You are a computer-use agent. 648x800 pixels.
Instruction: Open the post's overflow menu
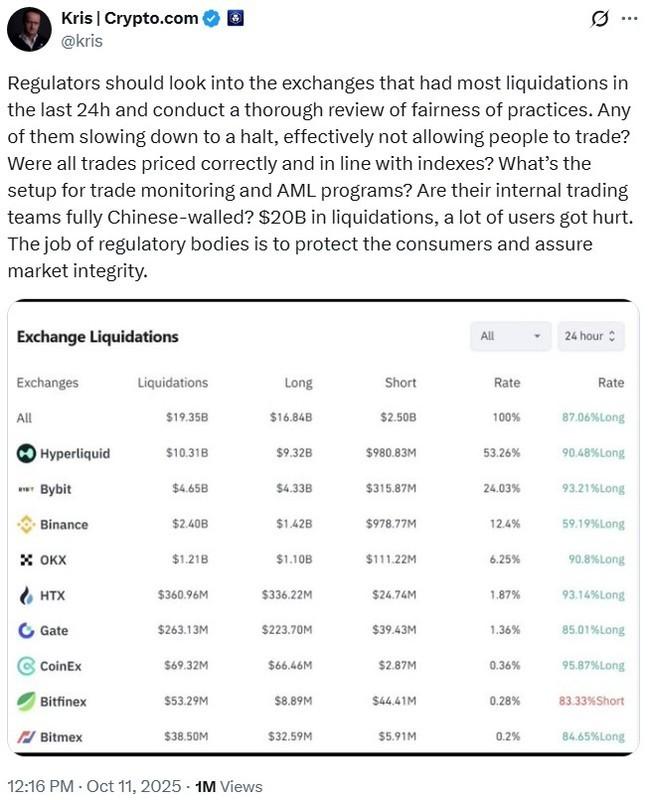coord(629,19)
